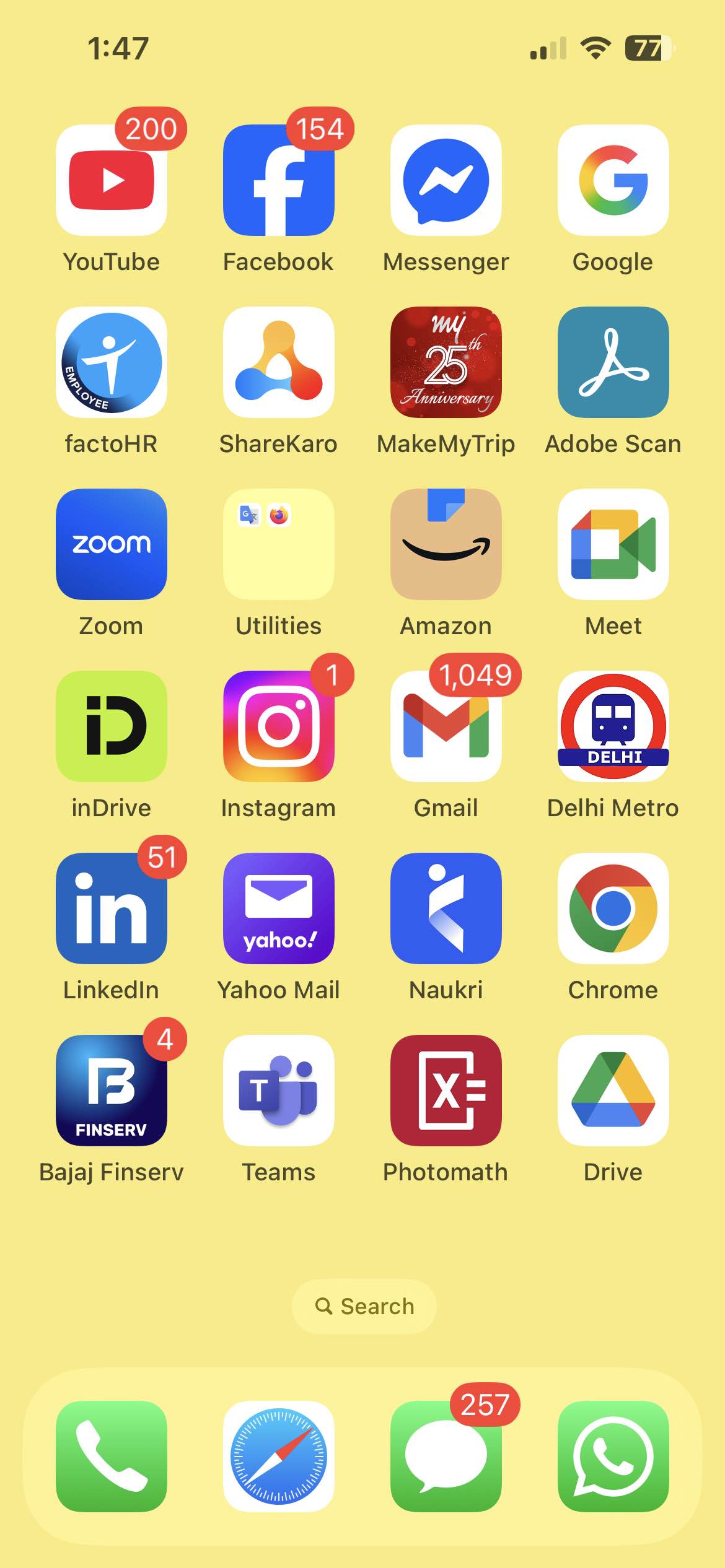The height and width of the screenshot is (1568, 725).
Task: Launch Facebook
Action: click(x=279, y=180)
